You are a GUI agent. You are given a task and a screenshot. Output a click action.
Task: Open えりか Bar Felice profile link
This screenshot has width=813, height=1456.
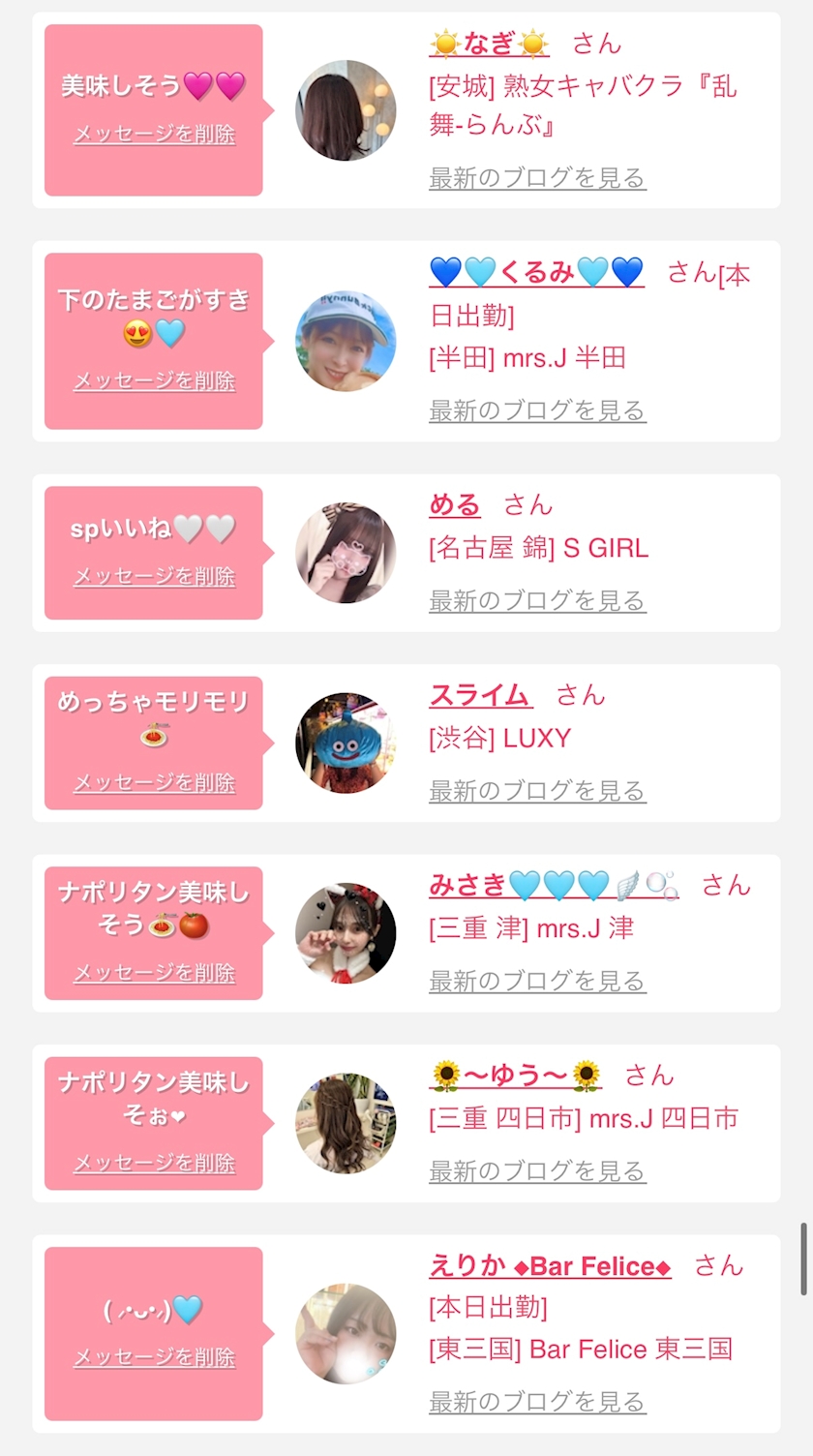tap(550, 1266)
